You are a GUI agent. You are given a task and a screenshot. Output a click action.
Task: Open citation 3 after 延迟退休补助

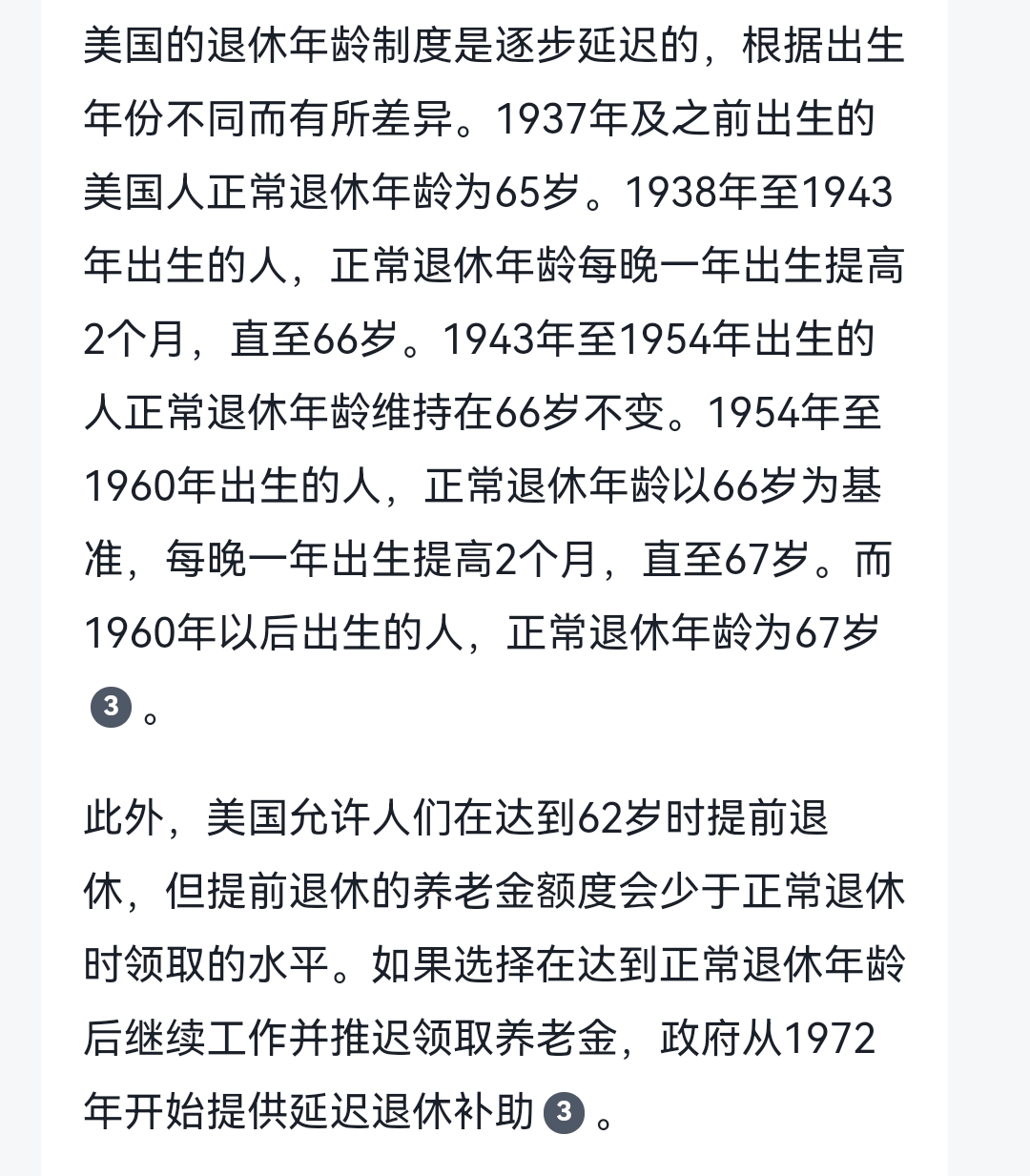[x=563, y=1112]
